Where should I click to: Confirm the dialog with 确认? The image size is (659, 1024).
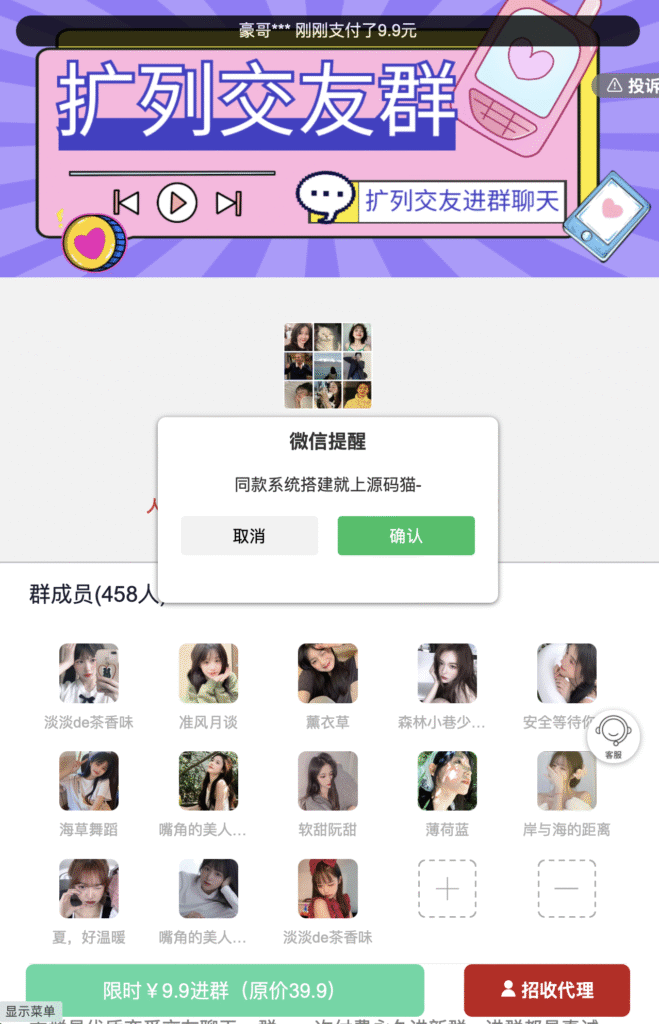pyautogui.click(x=405, y=536)
